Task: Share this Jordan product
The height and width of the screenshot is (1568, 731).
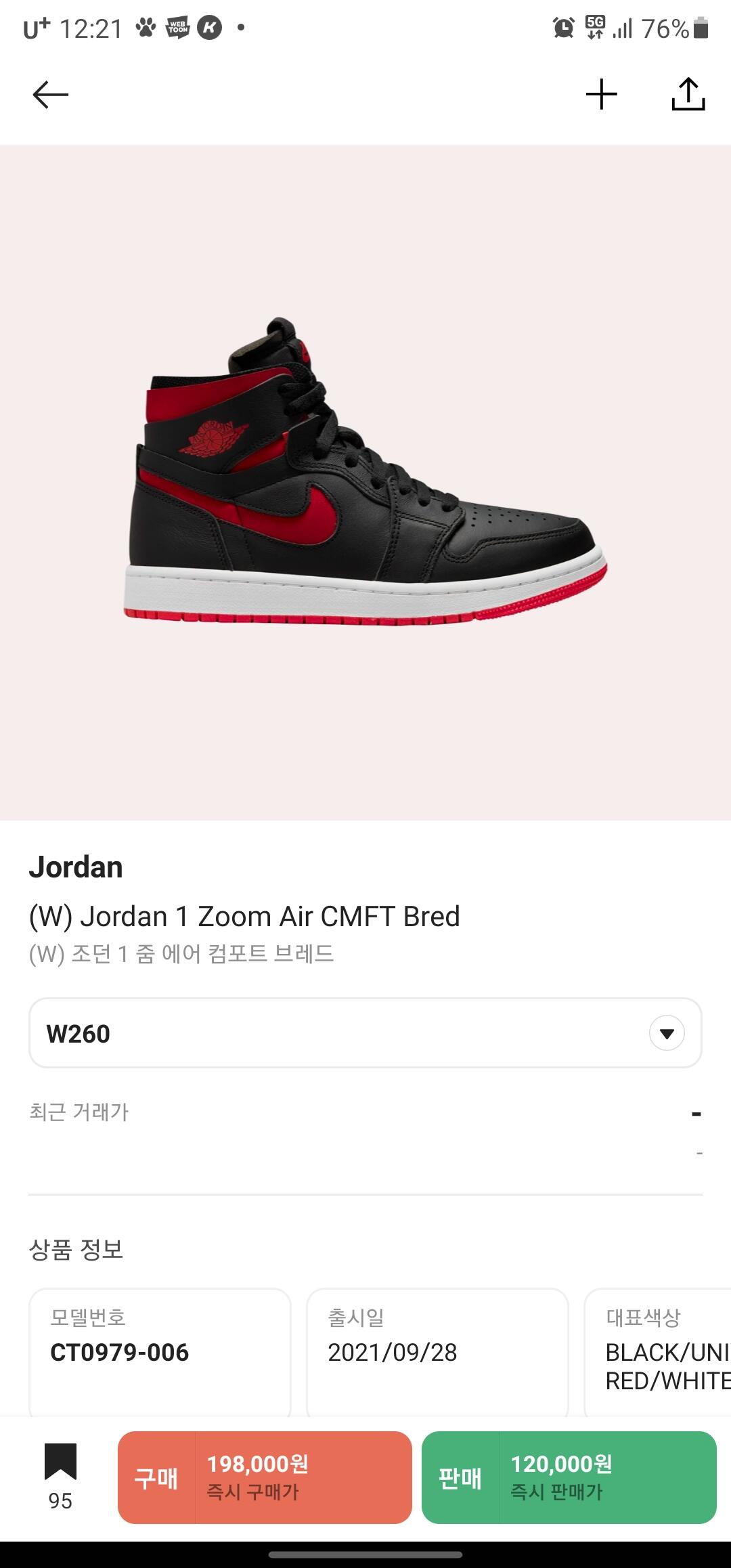Action: [688, 94]
